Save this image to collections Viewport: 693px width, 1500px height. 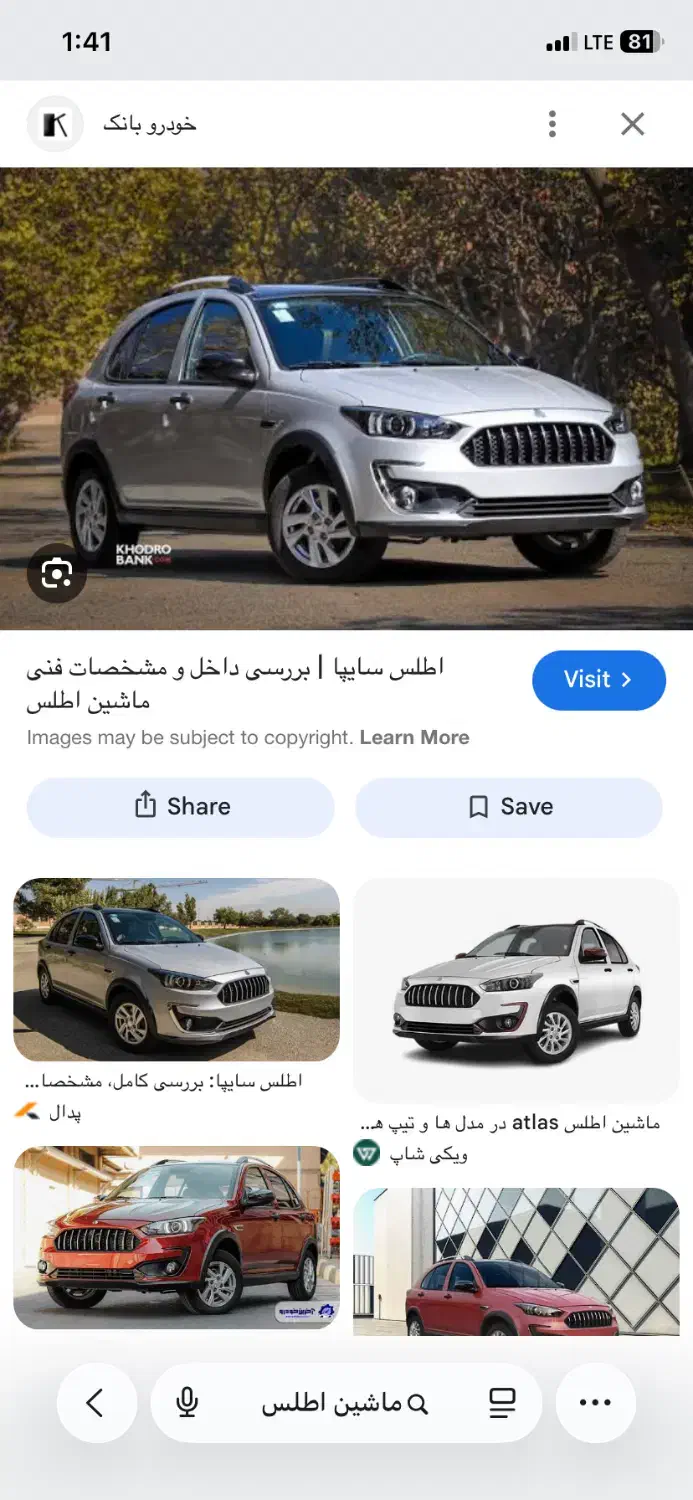[x=509, y=807]
